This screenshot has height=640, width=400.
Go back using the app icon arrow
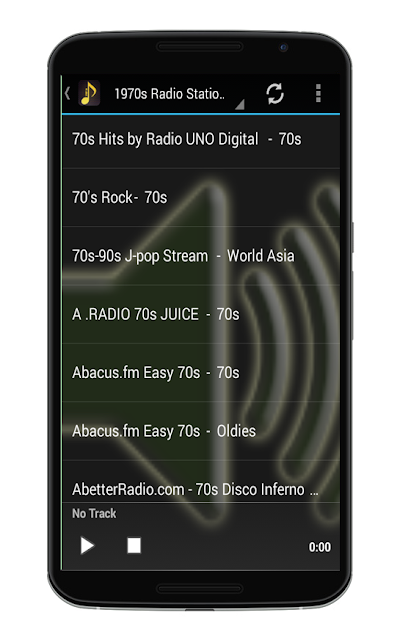coord(82,93)
